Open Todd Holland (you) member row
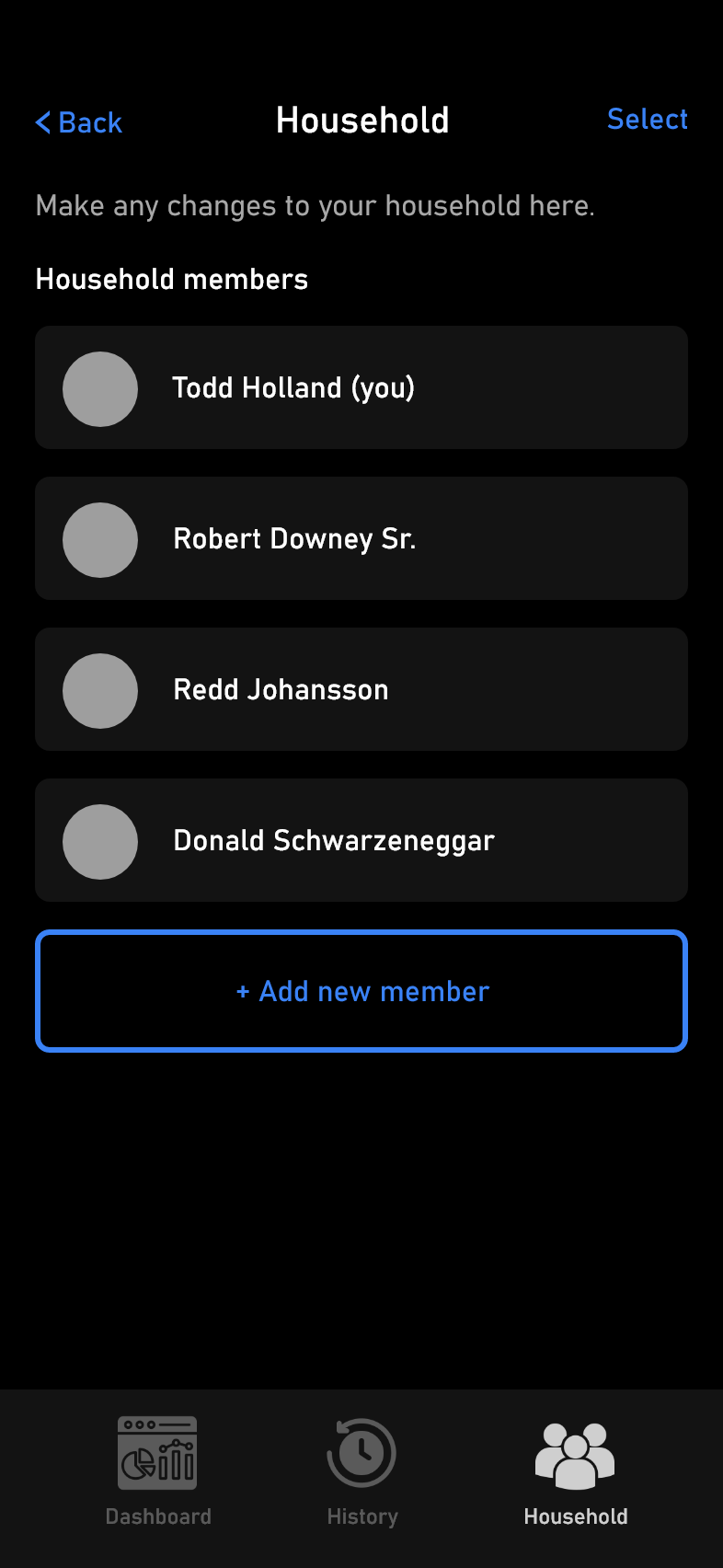The image size is (723, 1568). [x=361, y=387]
